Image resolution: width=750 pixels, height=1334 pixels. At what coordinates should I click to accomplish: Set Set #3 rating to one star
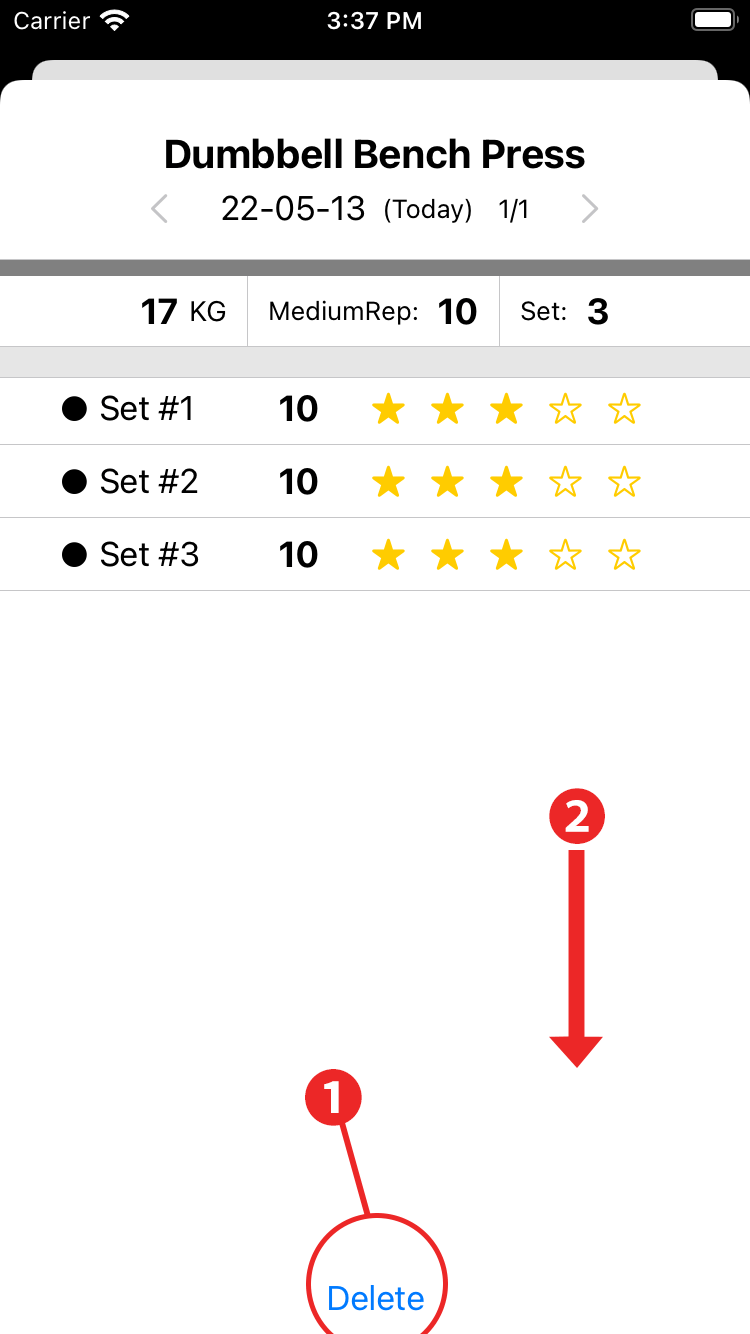pyautogui.click(x=388, y=555)
